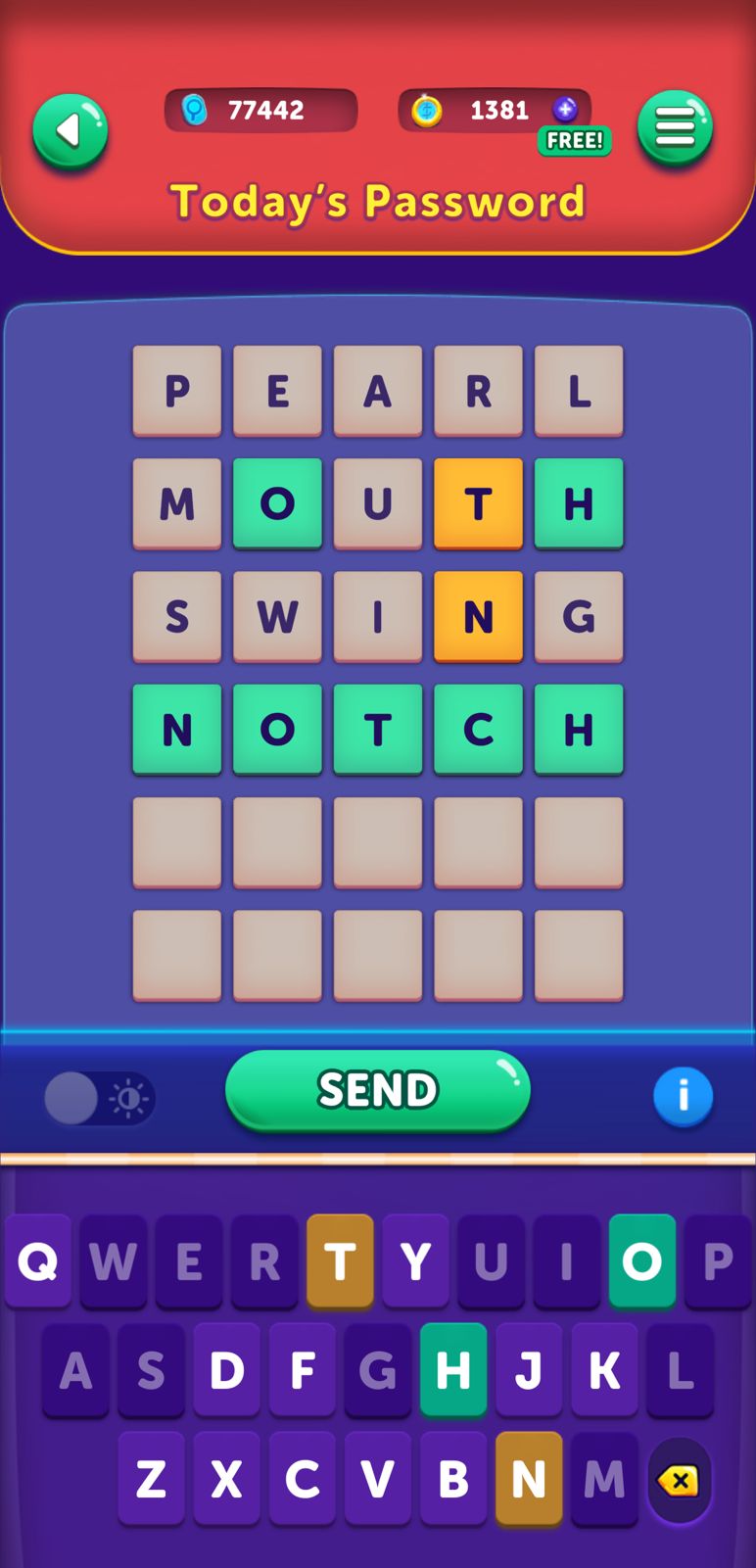This screenshot has width=756, height=1568.
Task: Go back with the green arrow button
Action: 70,130
